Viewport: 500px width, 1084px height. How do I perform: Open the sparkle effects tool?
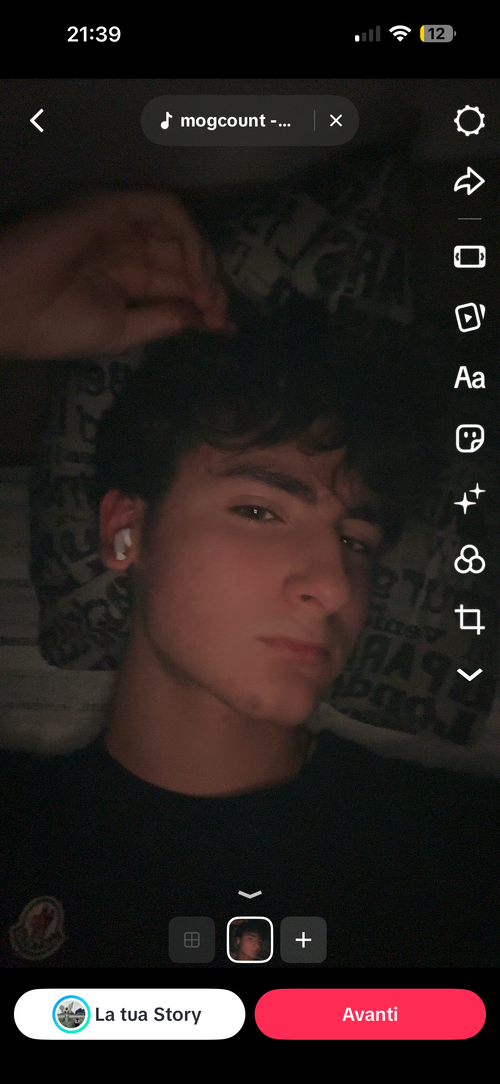470,498
